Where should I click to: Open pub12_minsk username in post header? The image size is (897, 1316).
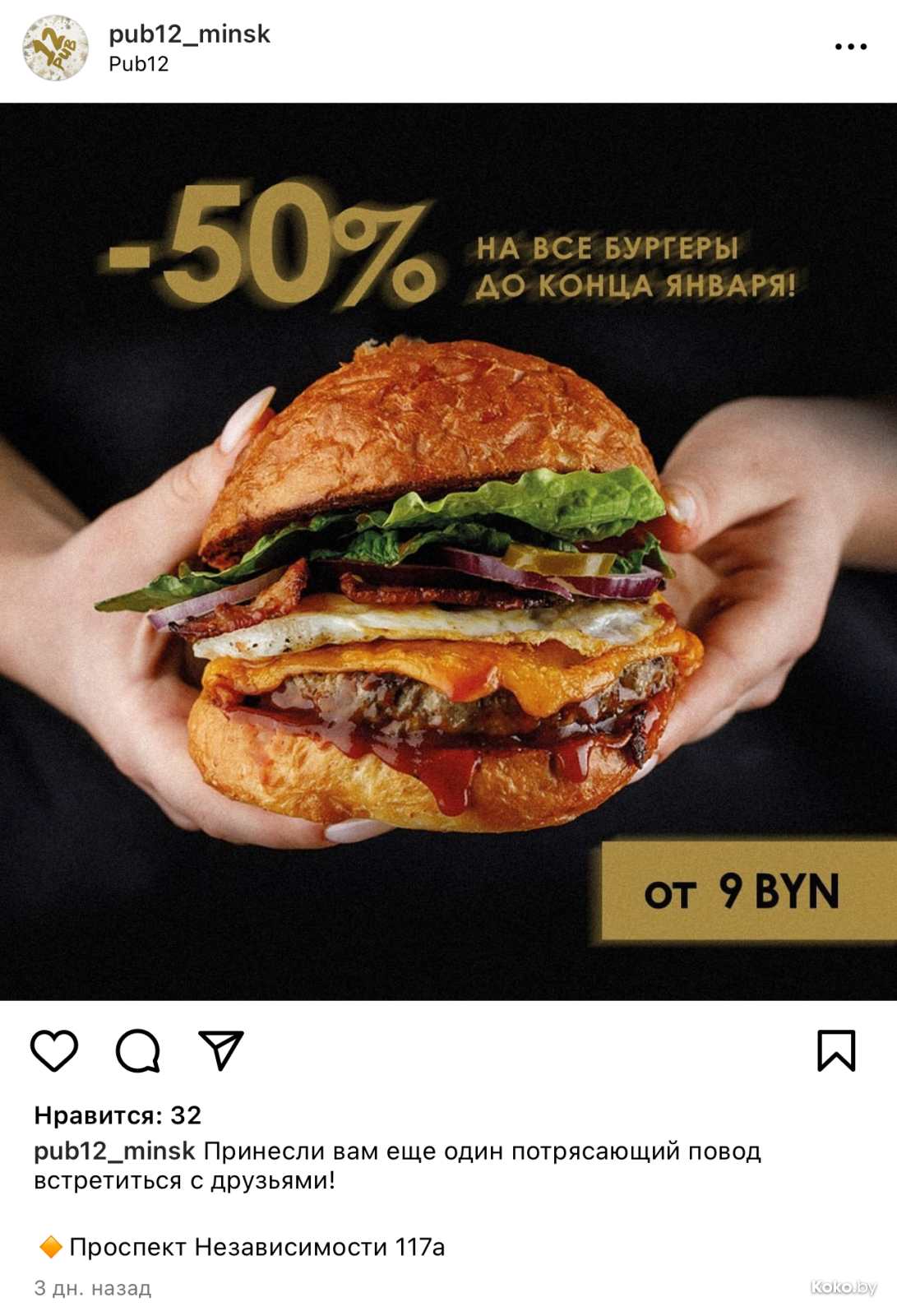click(189, 34)
